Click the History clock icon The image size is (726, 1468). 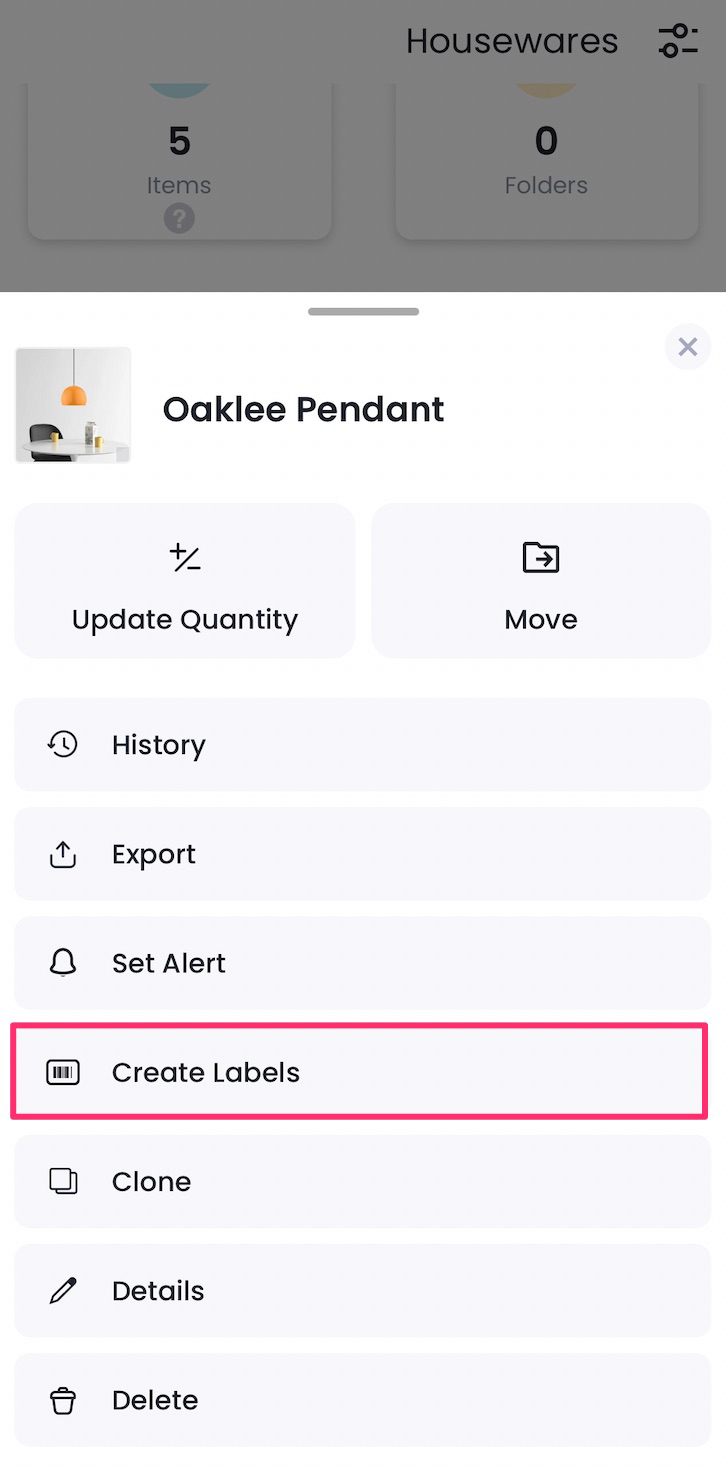pos(62,744)
